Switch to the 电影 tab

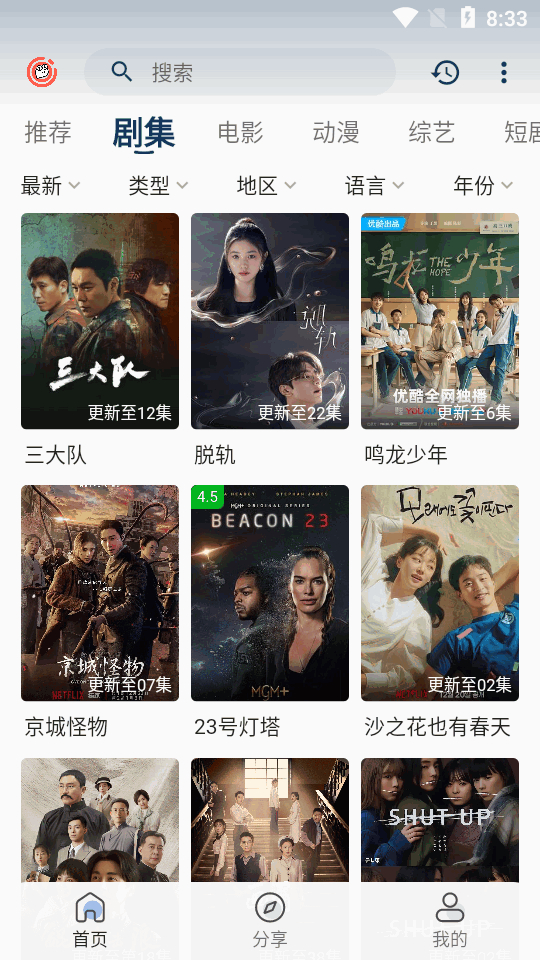[241, 132]
